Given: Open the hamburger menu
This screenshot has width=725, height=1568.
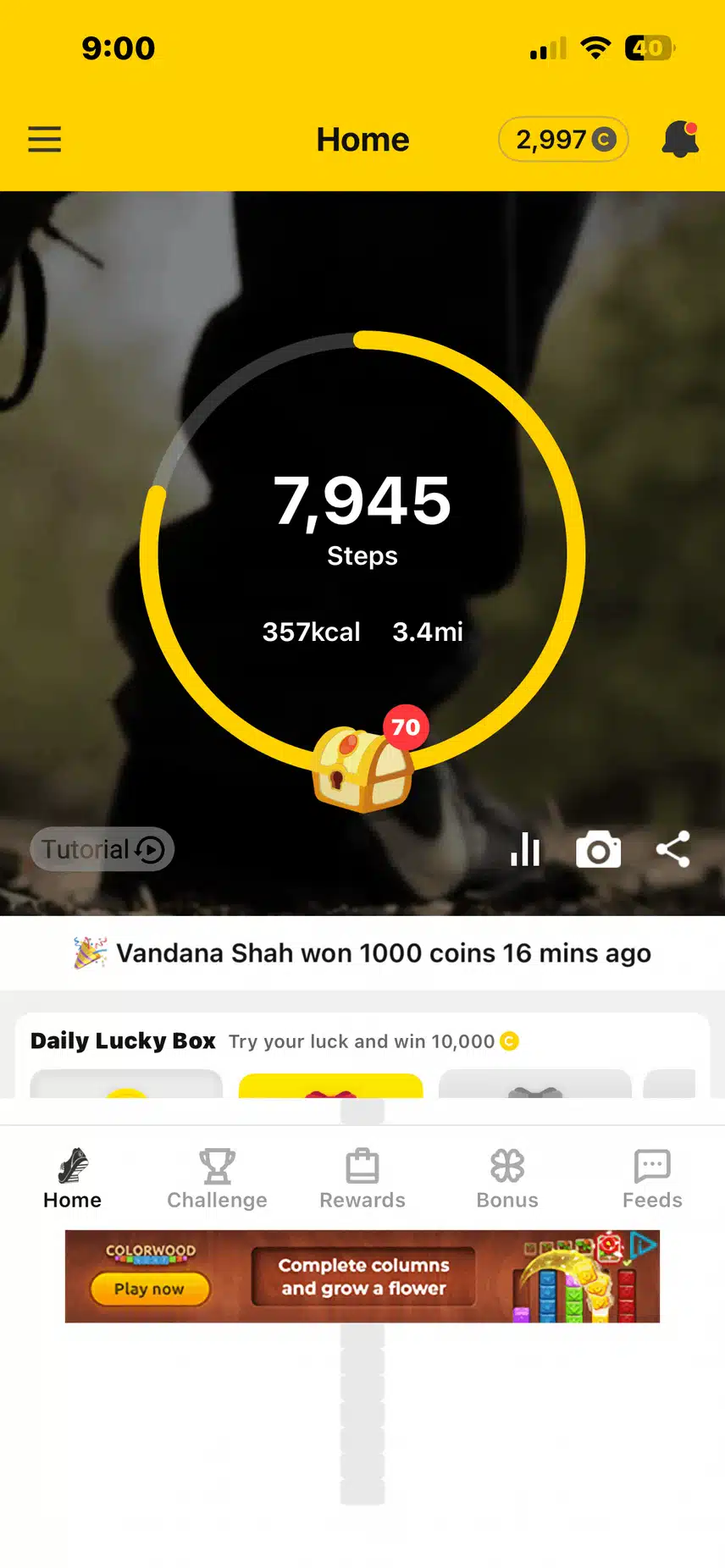Looking at the screenshot, I should [x=45, y=139].
